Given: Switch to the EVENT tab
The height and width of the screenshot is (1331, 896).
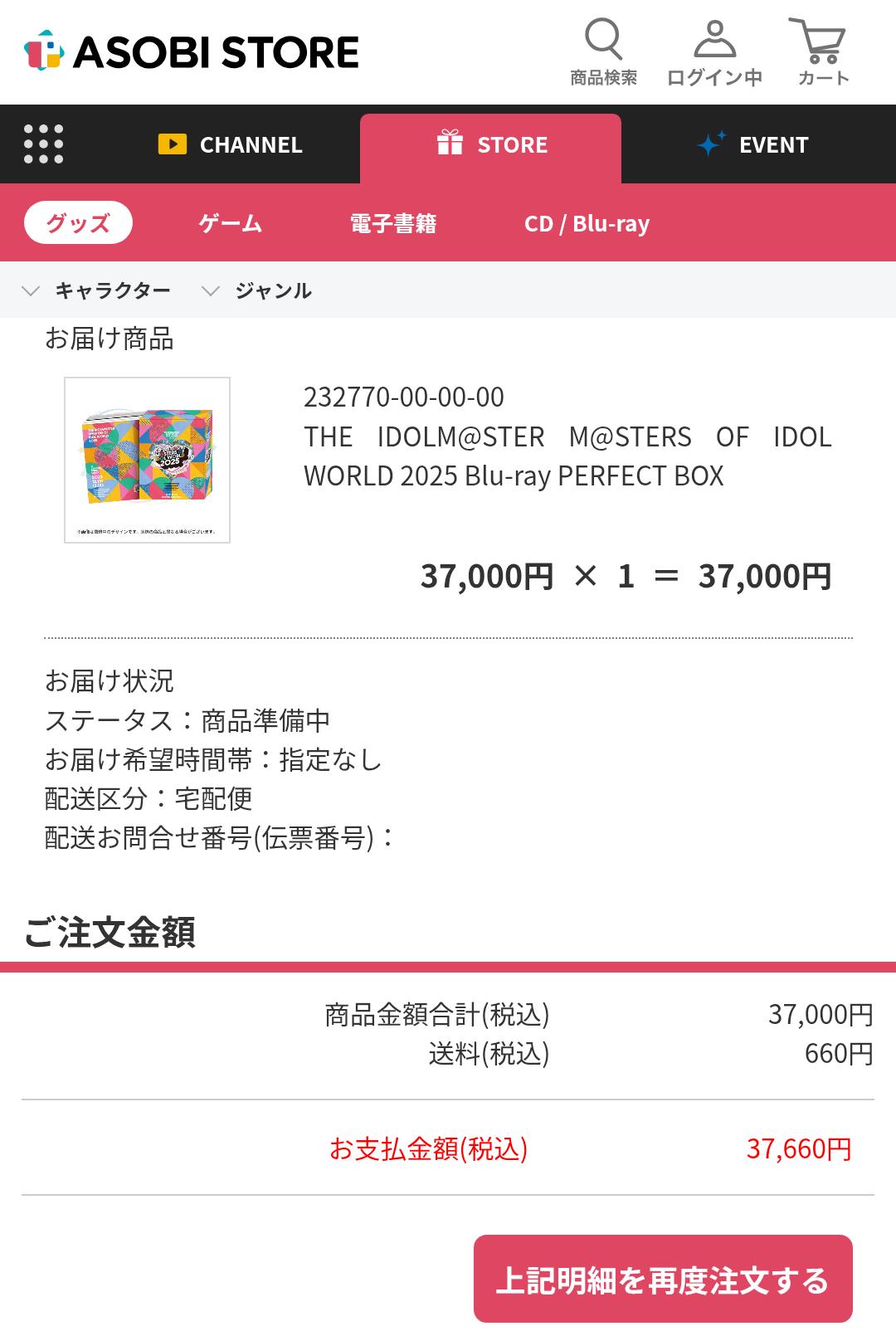Looking at the screenshot, I should [x=752, y=144].
